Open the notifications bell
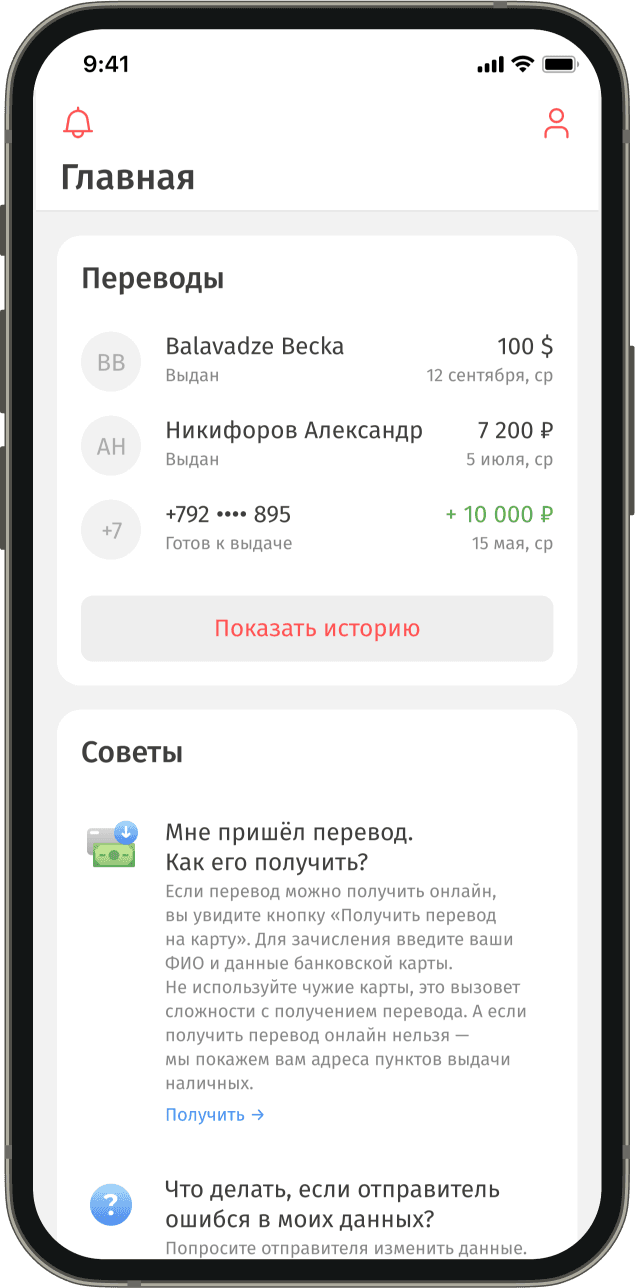The width and height of the screenshot is (635, 1288). pos(78,123)
